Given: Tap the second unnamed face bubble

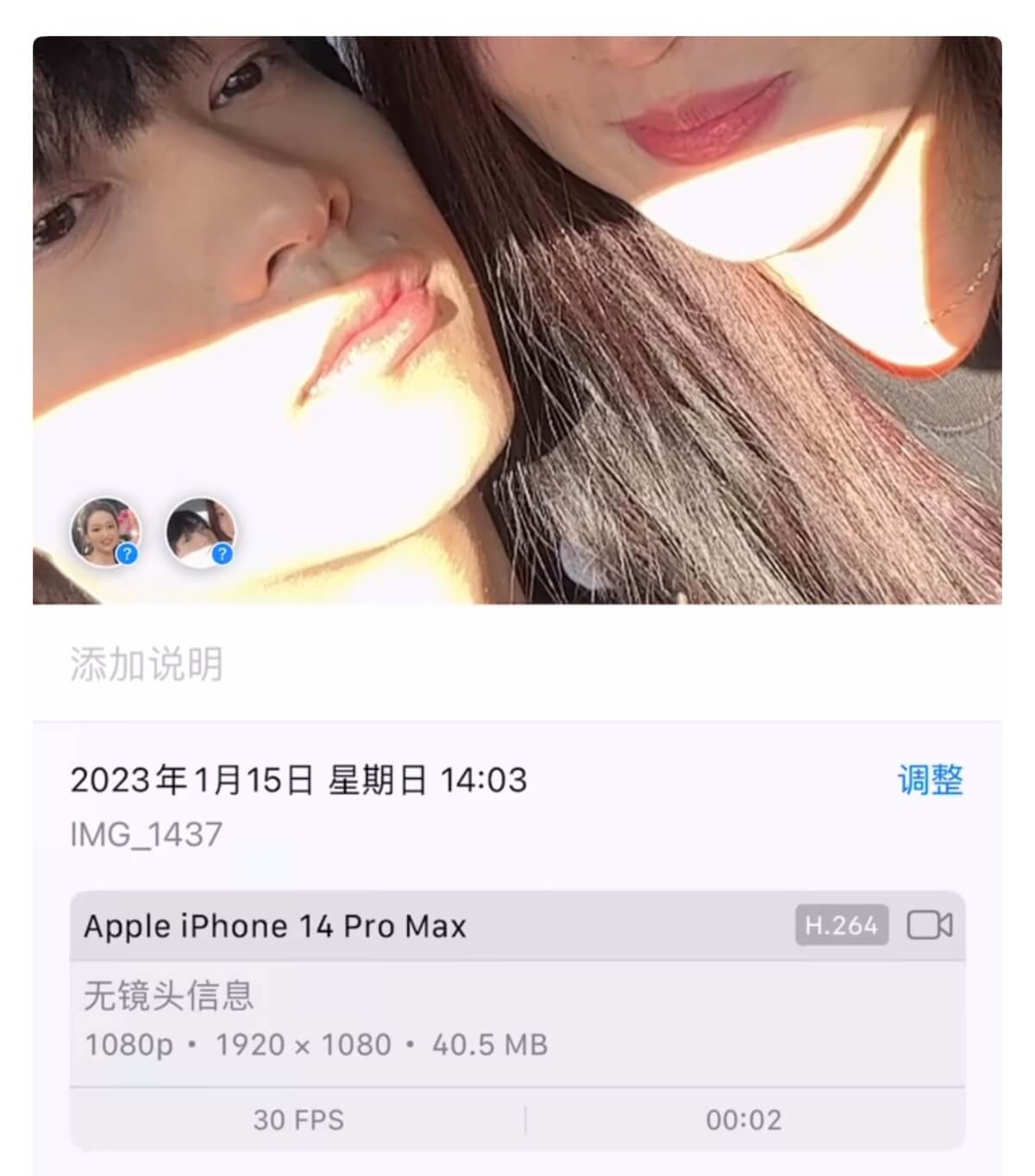Looking at the screenshot, I should (200, 531).
